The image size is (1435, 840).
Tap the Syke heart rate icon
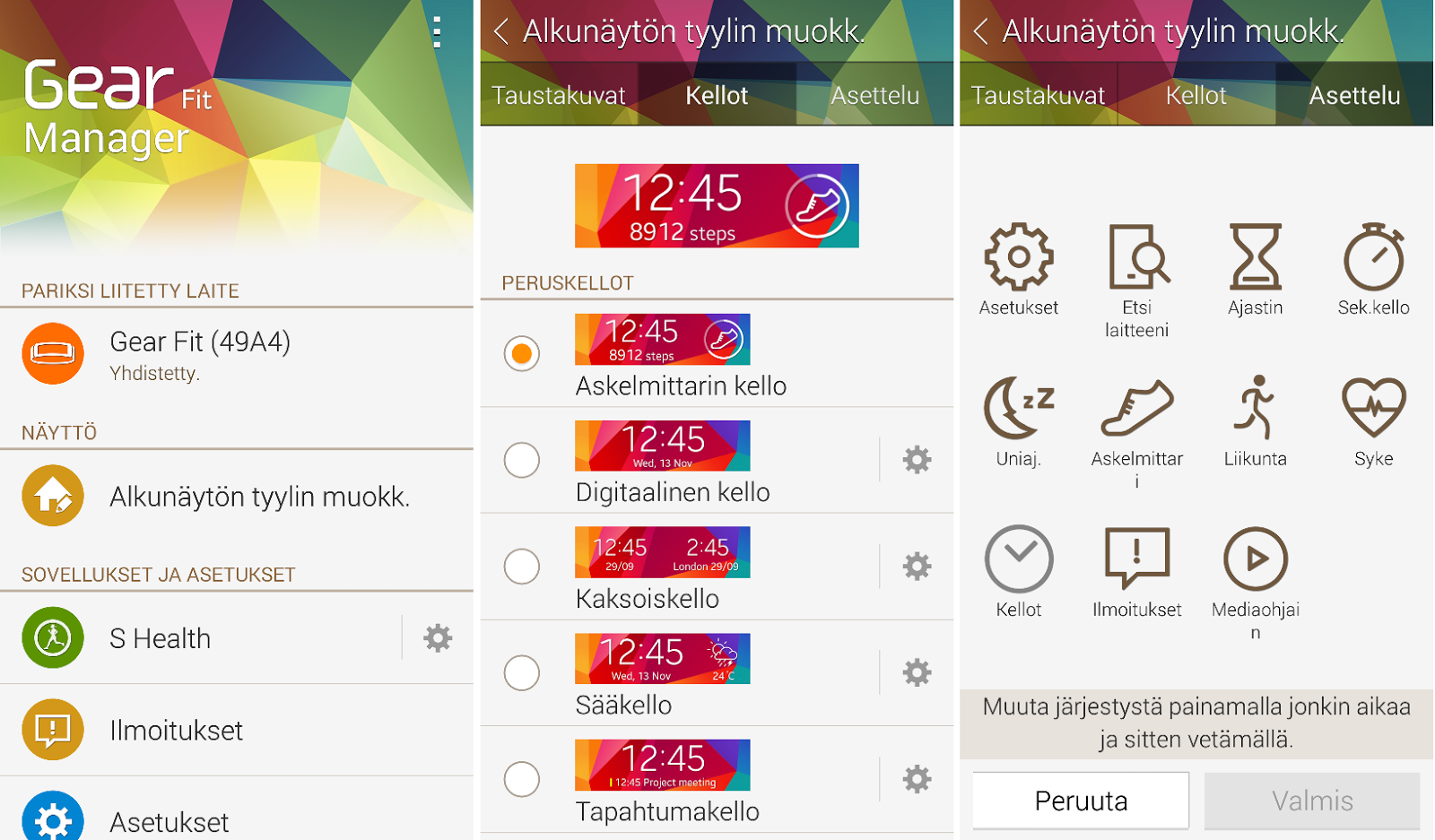point(1373,409)
